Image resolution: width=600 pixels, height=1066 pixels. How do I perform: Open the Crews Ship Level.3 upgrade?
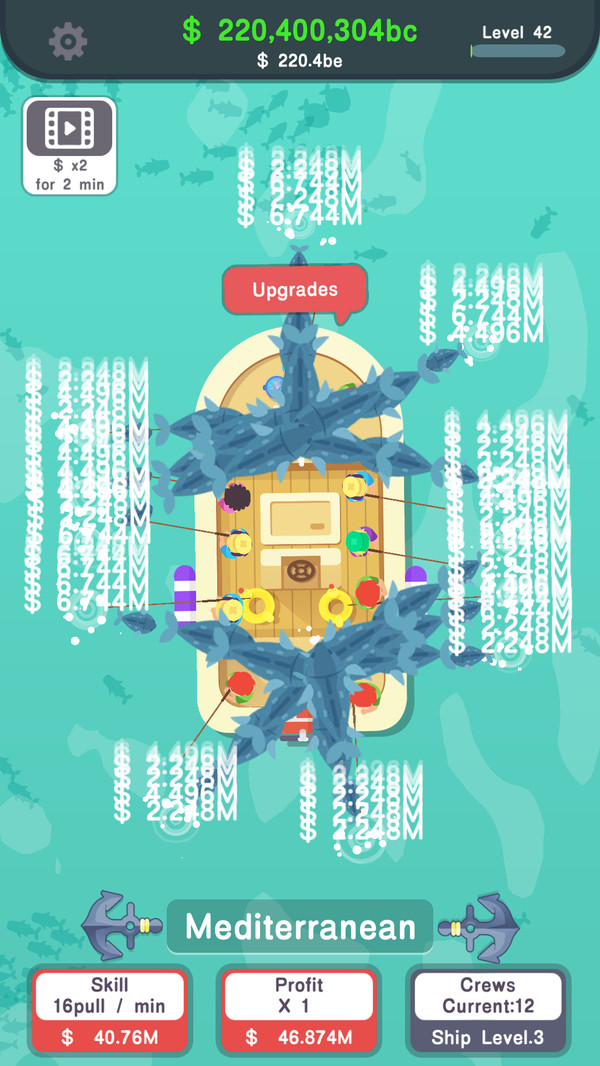(x=488, y=1011)
